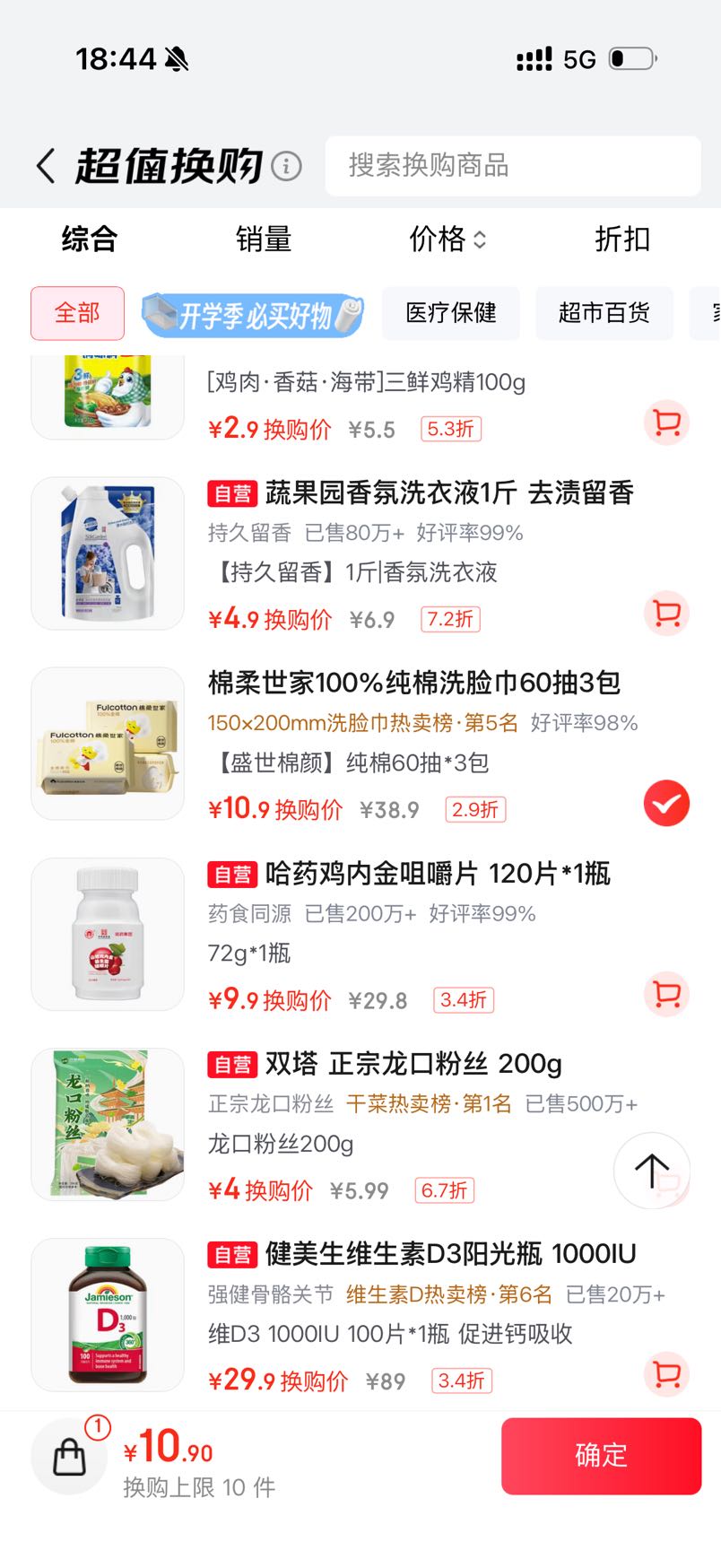Deselect the 棉柔世家洗脸巾 checkmark
The height and width of the screenshot is (1568, 721).
[666, 803]
